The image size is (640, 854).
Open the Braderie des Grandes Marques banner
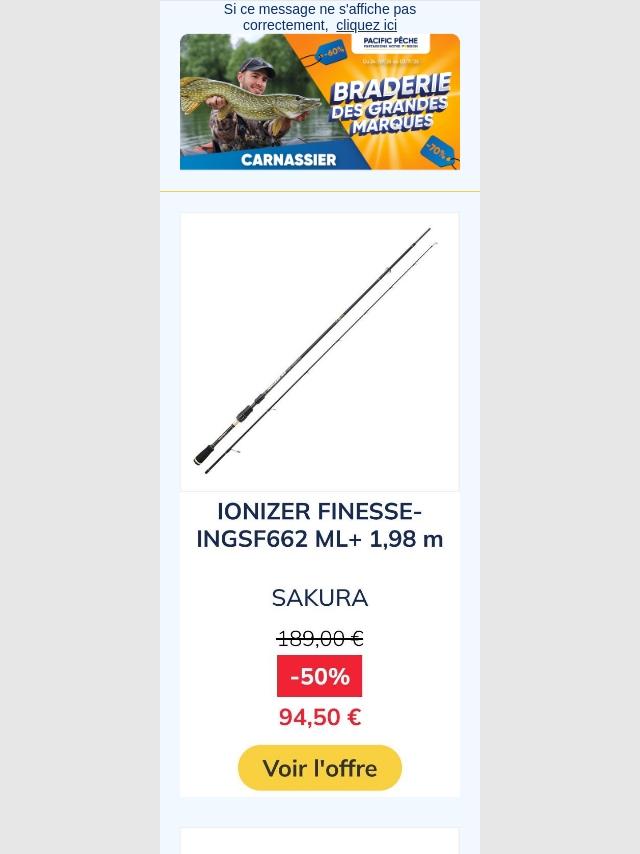pyautogui.click(x=320, y=102)
